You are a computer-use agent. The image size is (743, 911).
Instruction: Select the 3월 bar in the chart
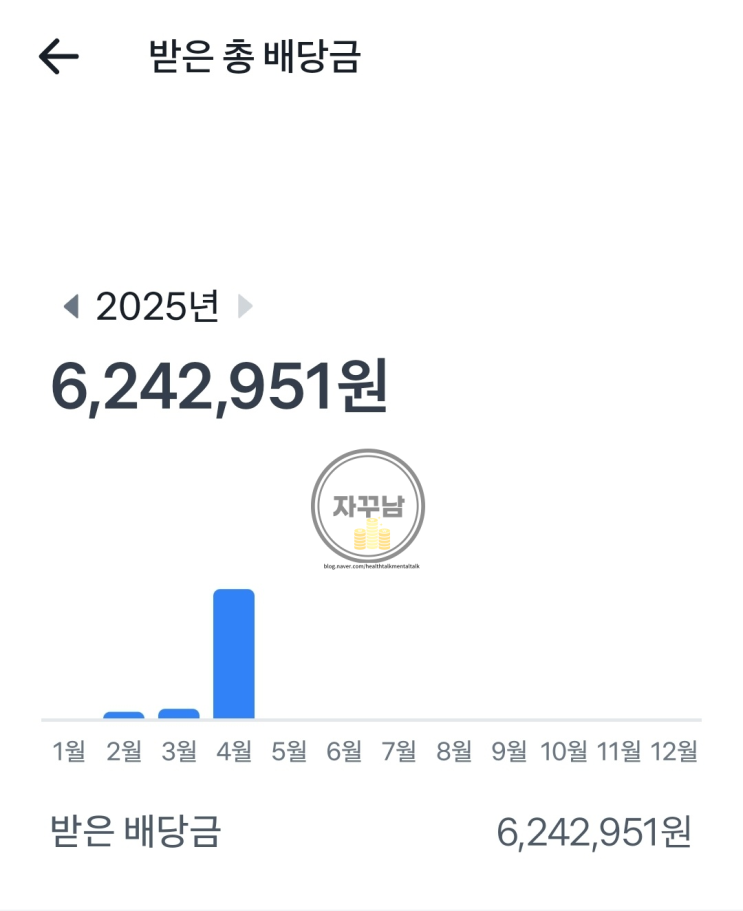pos(179,714)
